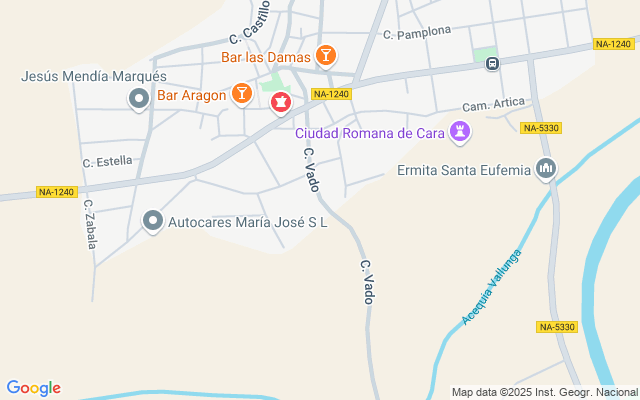Open the Autocares María José S L pin

(153, 221)
